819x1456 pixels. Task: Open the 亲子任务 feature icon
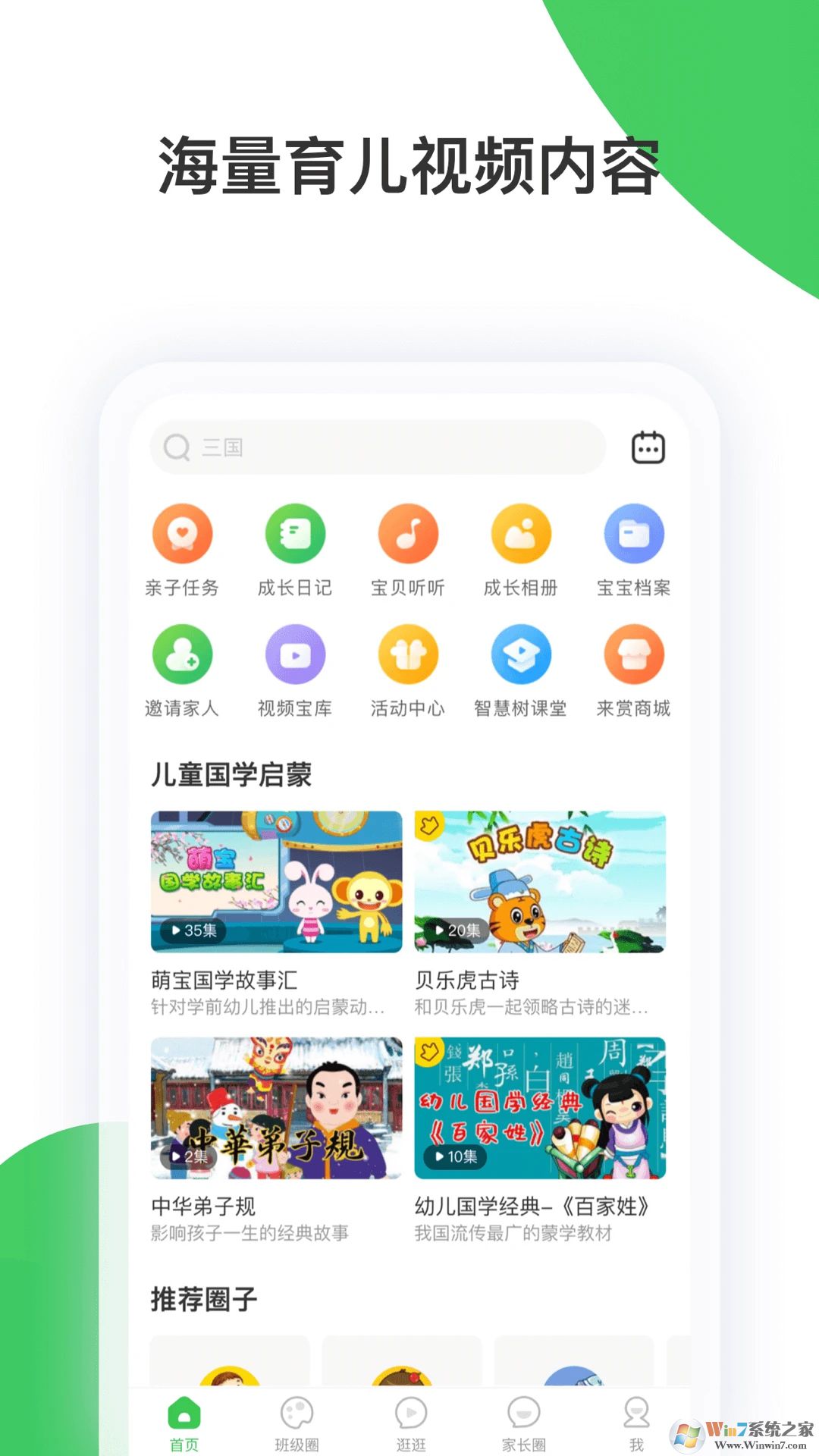tap(180, 533)
